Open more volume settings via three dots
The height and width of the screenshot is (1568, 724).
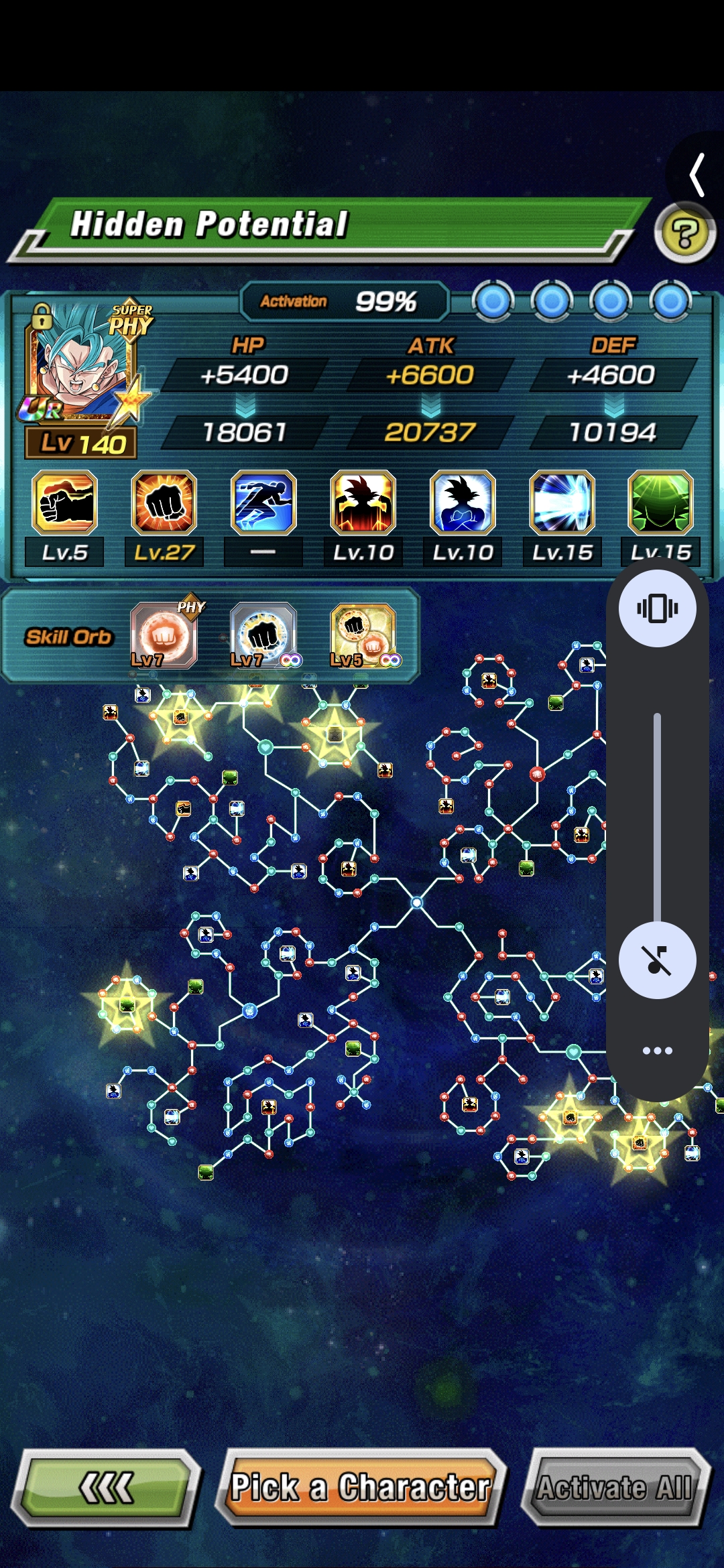657,1050
